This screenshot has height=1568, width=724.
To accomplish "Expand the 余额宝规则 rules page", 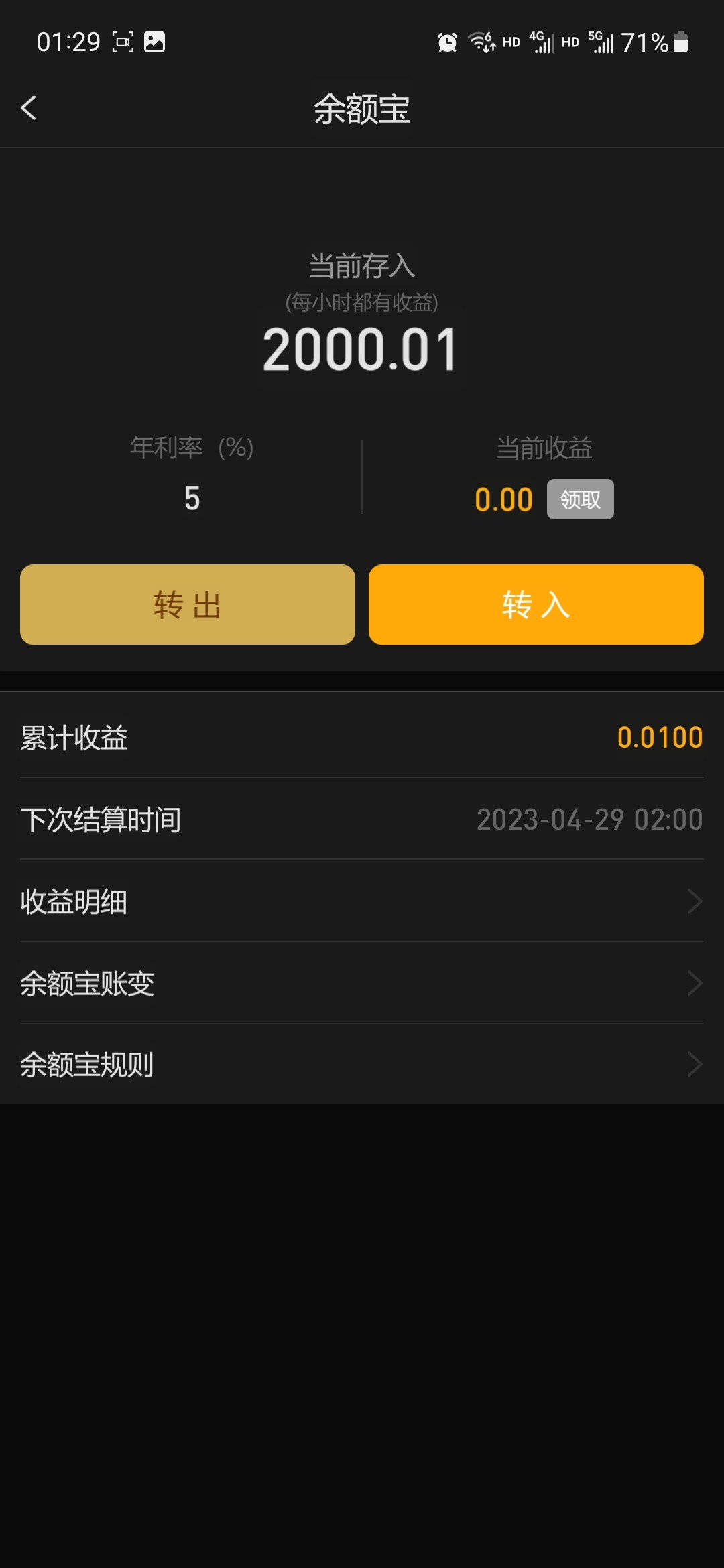I will 362,1065.
